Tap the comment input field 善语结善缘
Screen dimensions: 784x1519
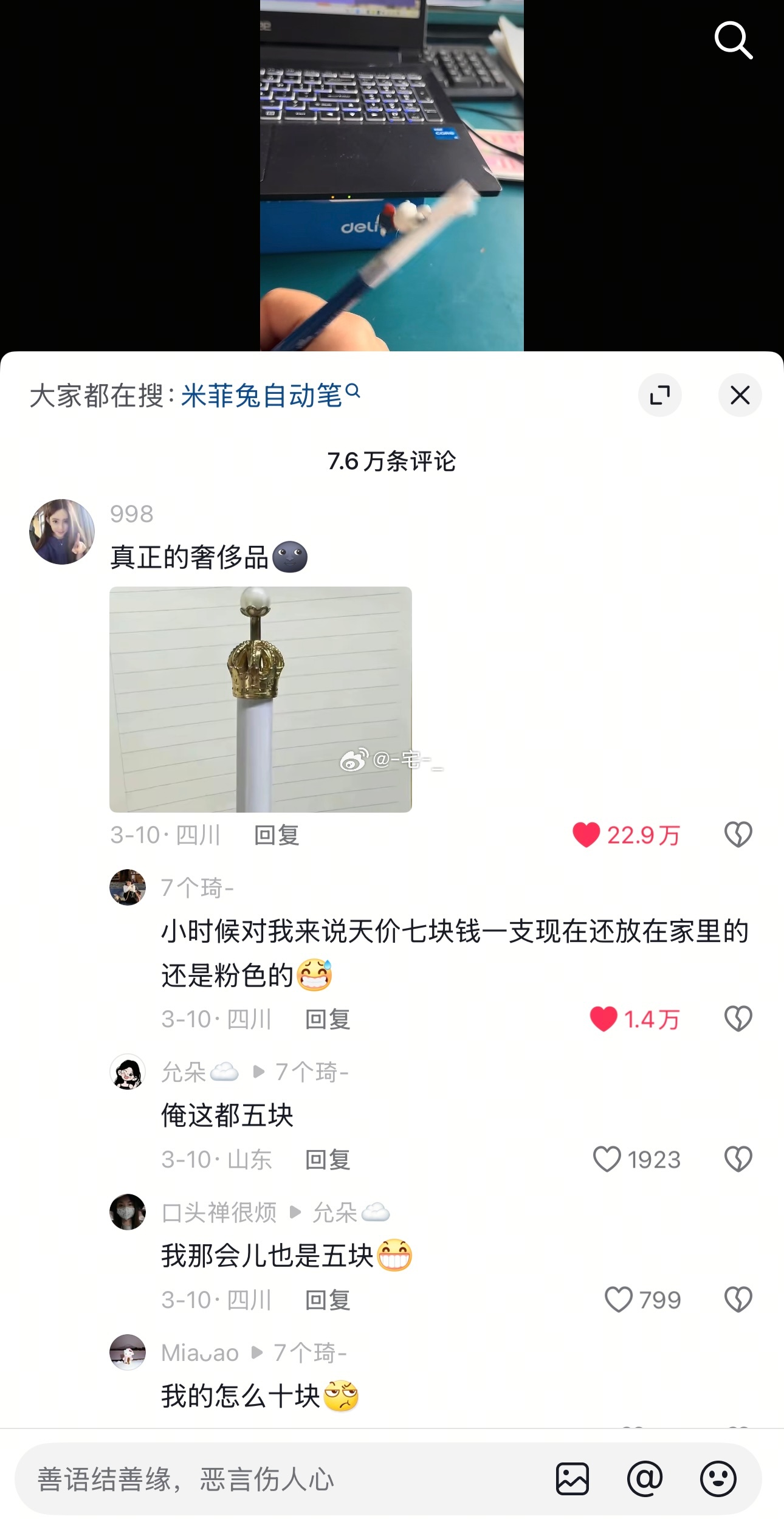273,1479
